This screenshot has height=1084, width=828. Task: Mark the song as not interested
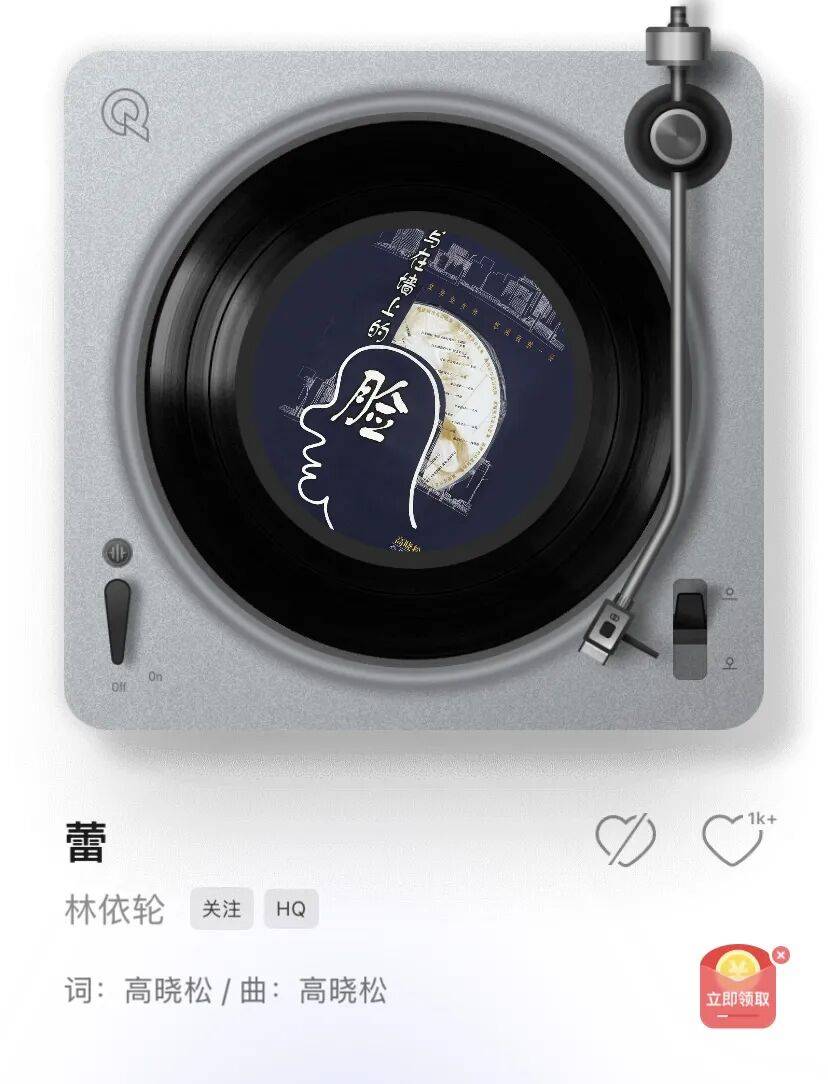(626, 840)
